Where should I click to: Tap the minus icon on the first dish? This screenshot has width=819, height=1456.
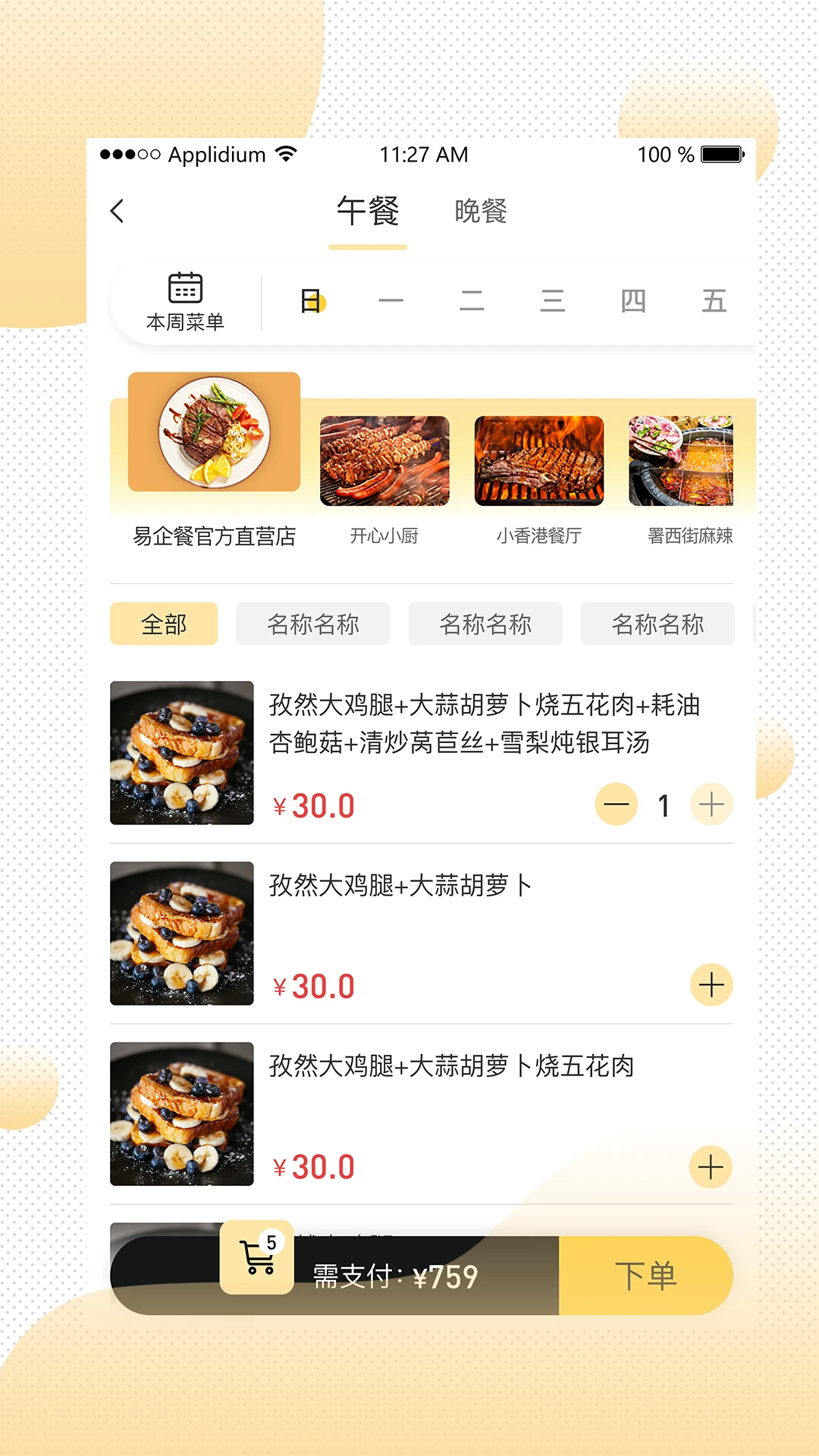pos(617,805)
